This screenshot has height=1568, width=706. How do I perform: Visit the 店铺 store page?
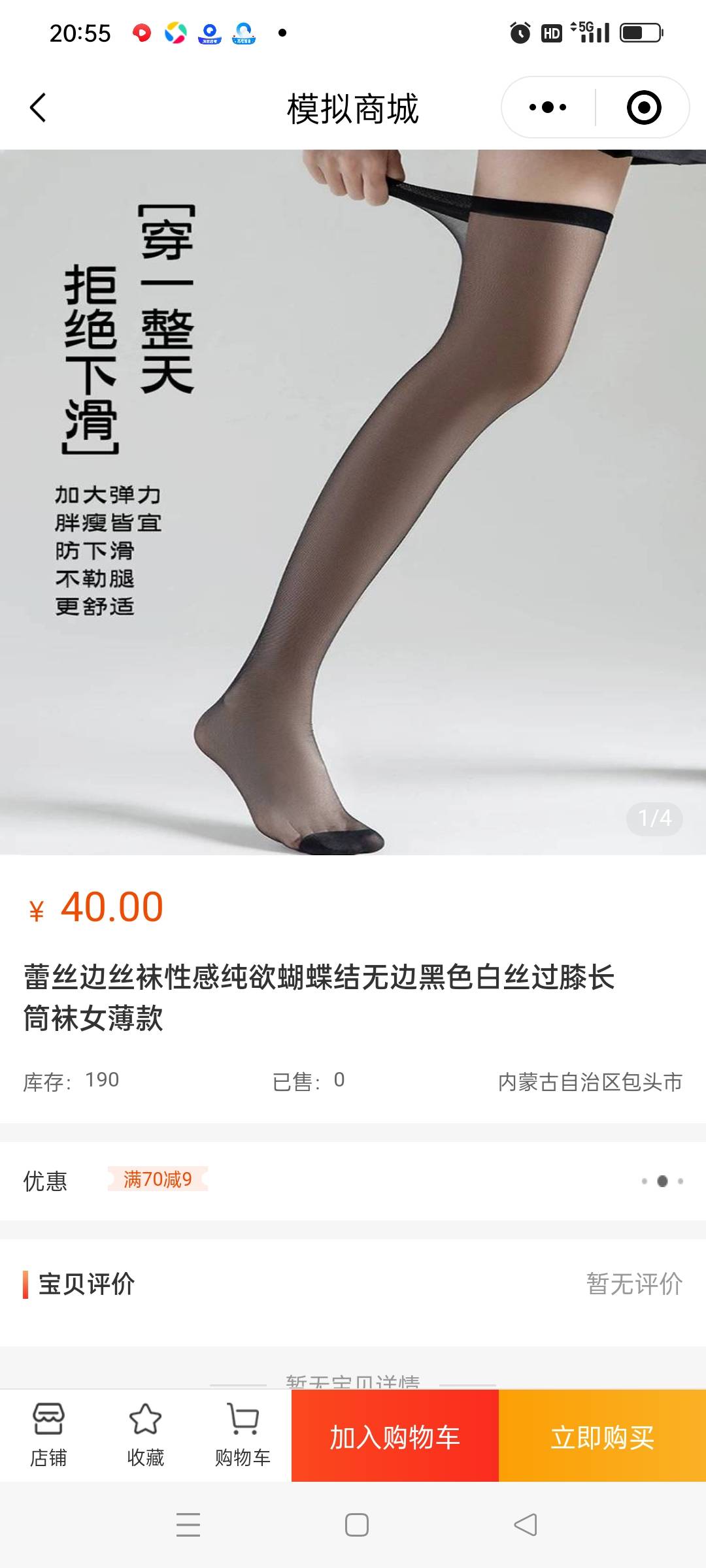(x=48, y=1435)
